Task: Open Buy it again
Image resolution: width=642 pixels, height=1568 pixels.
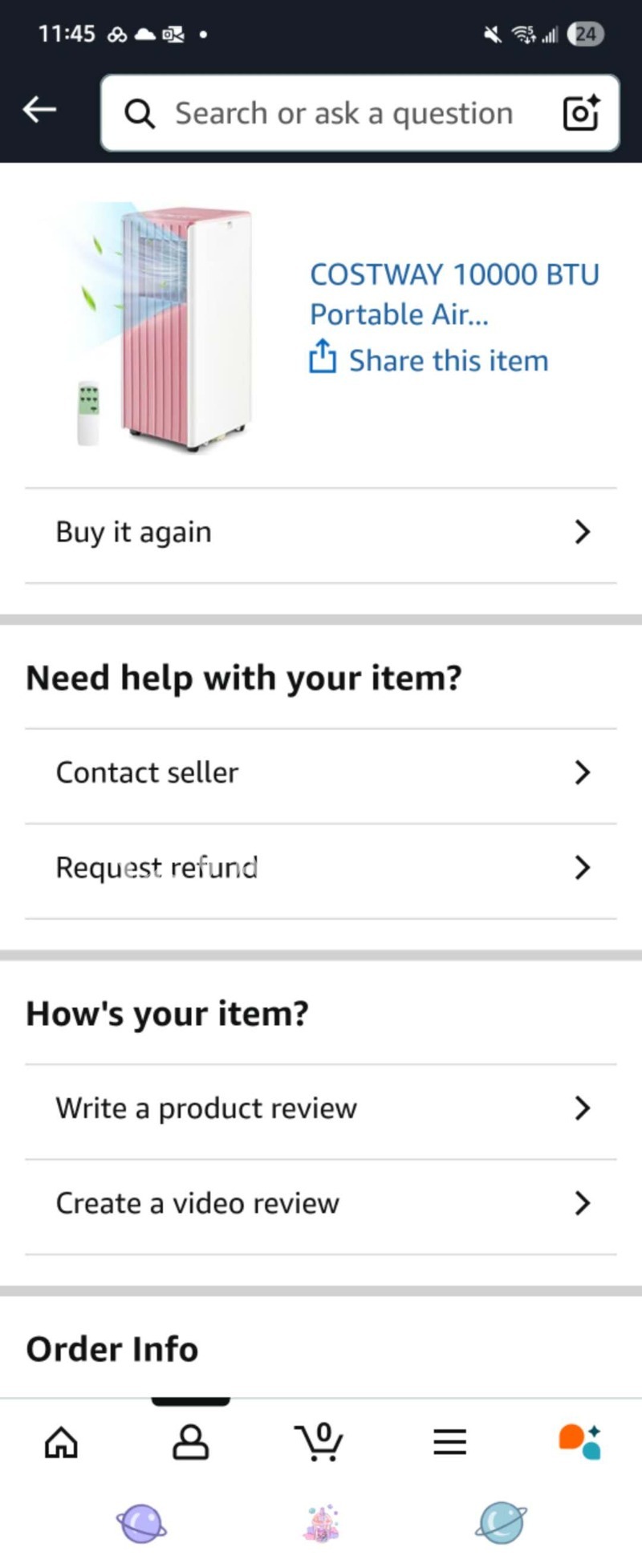Action: 321,533
